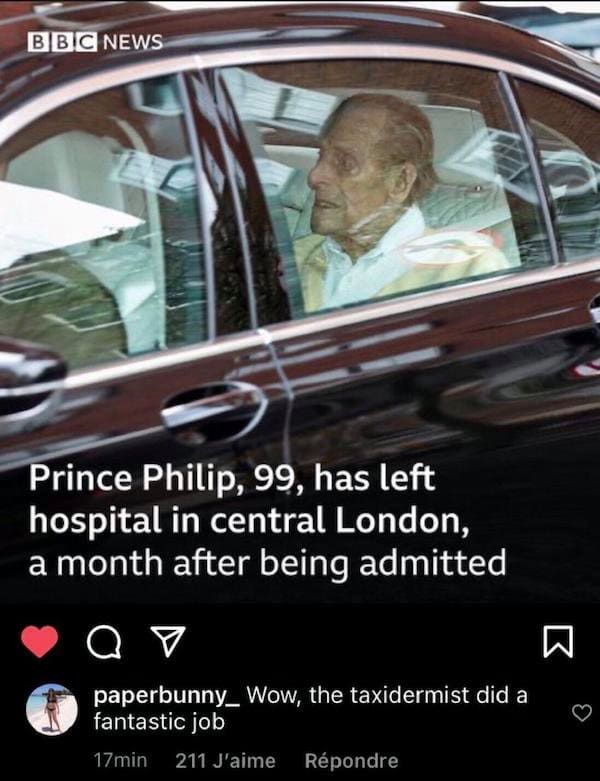Unlike the post with the red heart
Image resolution: width=600 pixels, height=781 pixels.
tap(39, 641)
